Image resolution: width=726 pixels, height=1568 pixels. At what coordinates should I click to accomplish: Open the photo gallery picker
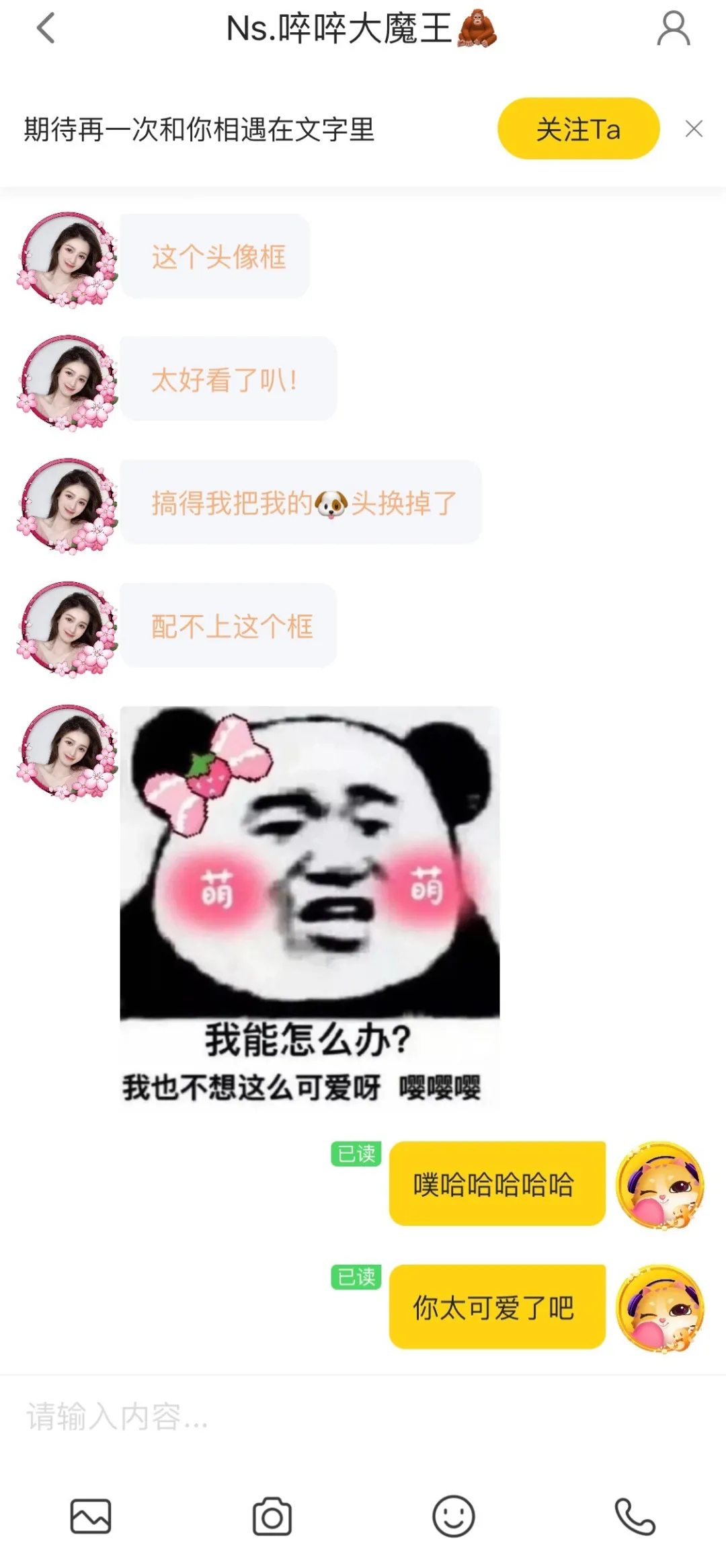point(91,1517)
